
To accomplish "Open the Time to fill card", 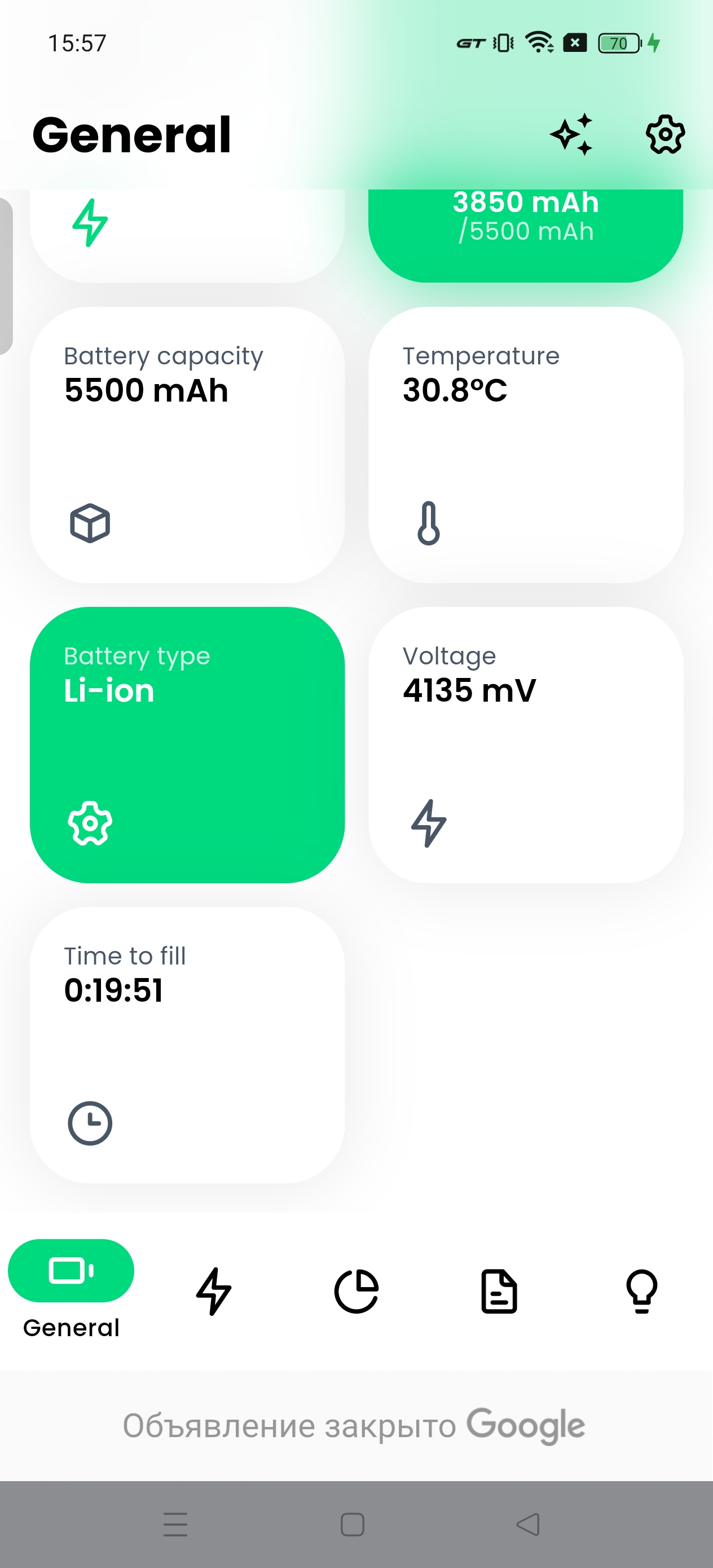I will tap(187, 1045).
